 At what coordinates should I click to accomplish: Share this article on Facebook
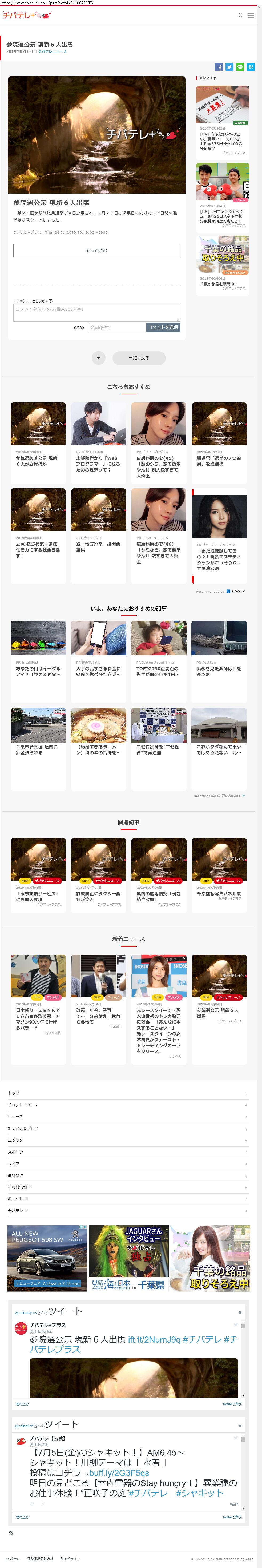coord(219,67)
